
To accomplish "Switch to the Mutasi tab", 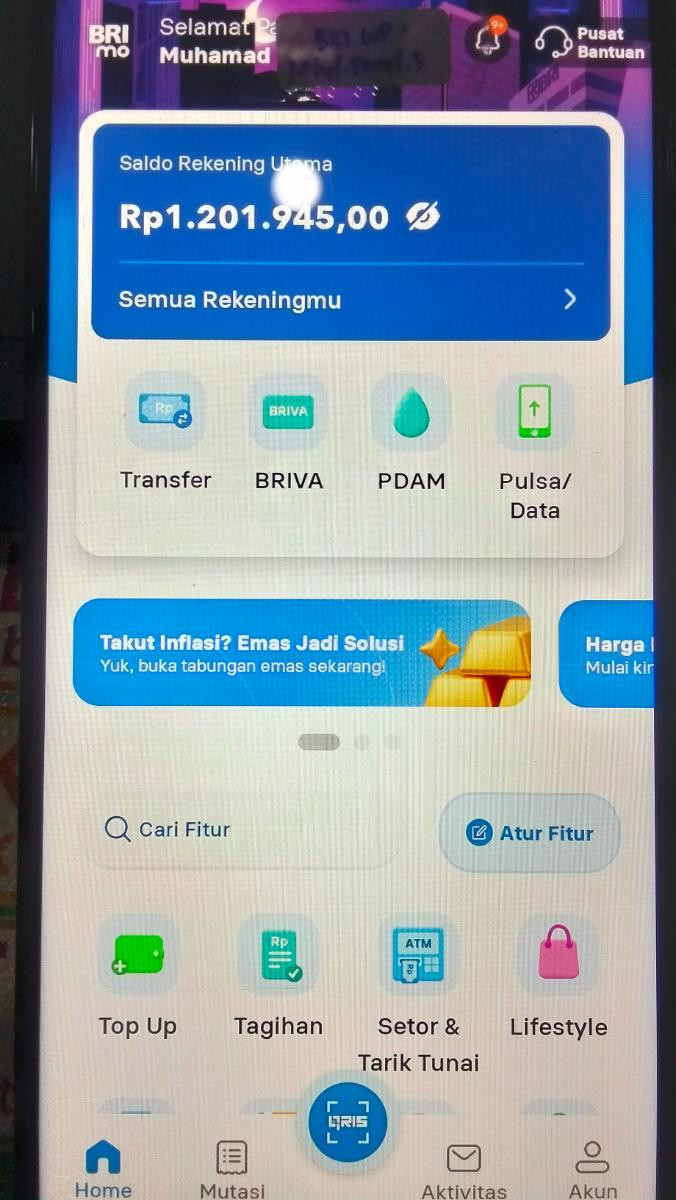I will pyautogui.click(x=232, y=1170).
